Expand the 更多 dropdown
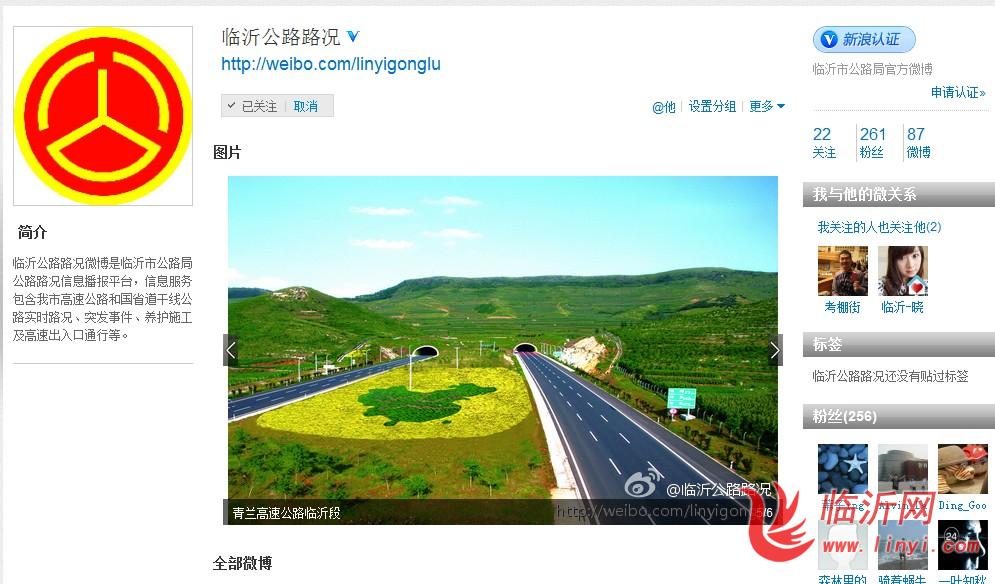The width and height of the screenshot is (995, 584). 767,106
